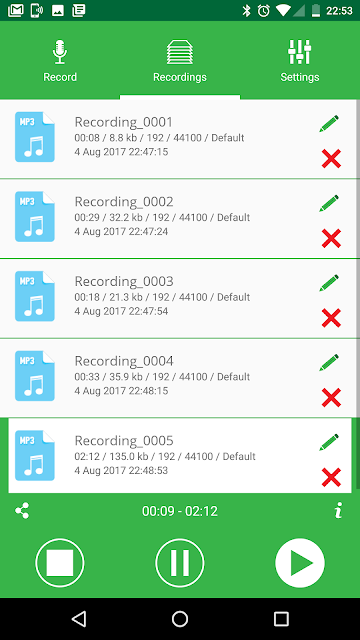Stop playback with the square button
This screenshot has height=640, width=360.
point(60,563)
